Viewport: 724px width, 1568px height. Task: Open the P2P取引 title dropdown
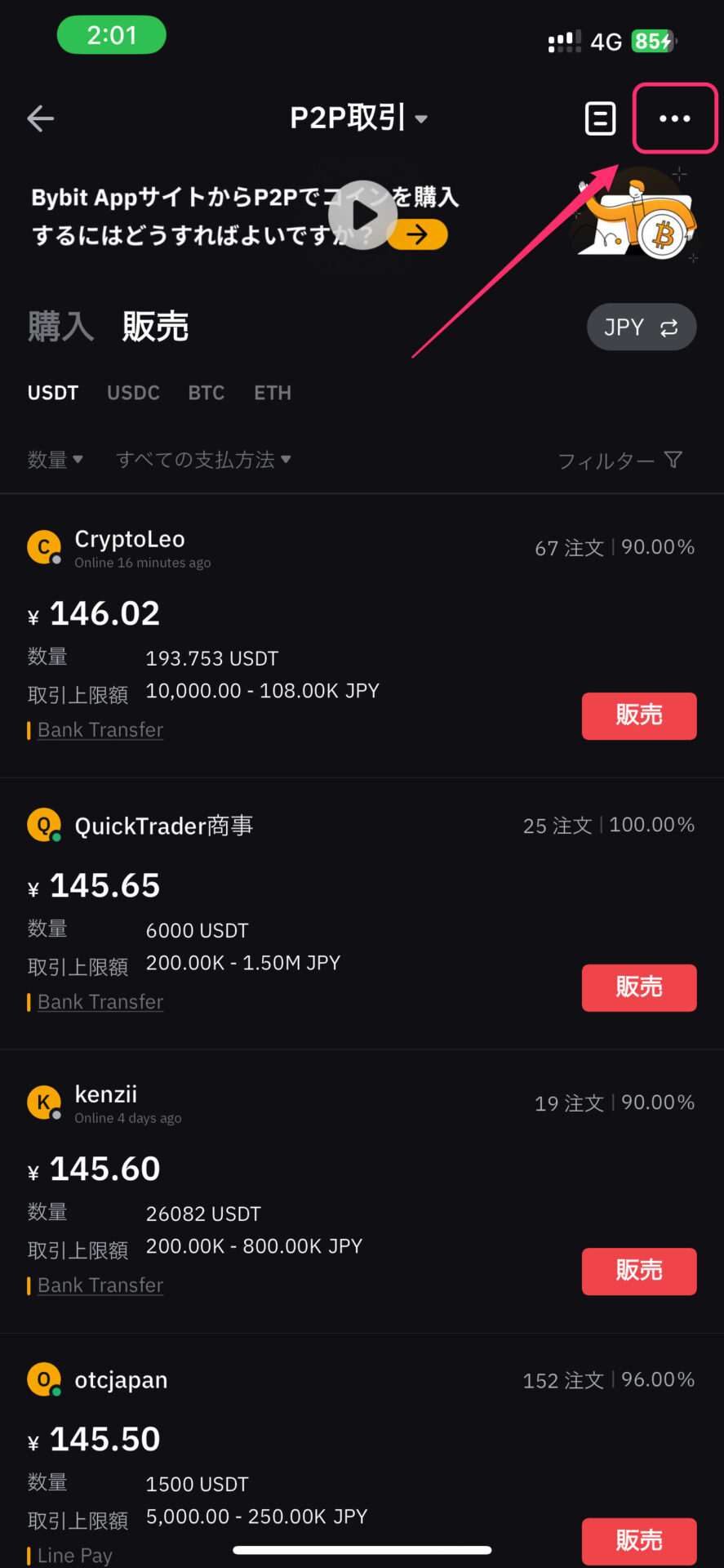point(359,118)
